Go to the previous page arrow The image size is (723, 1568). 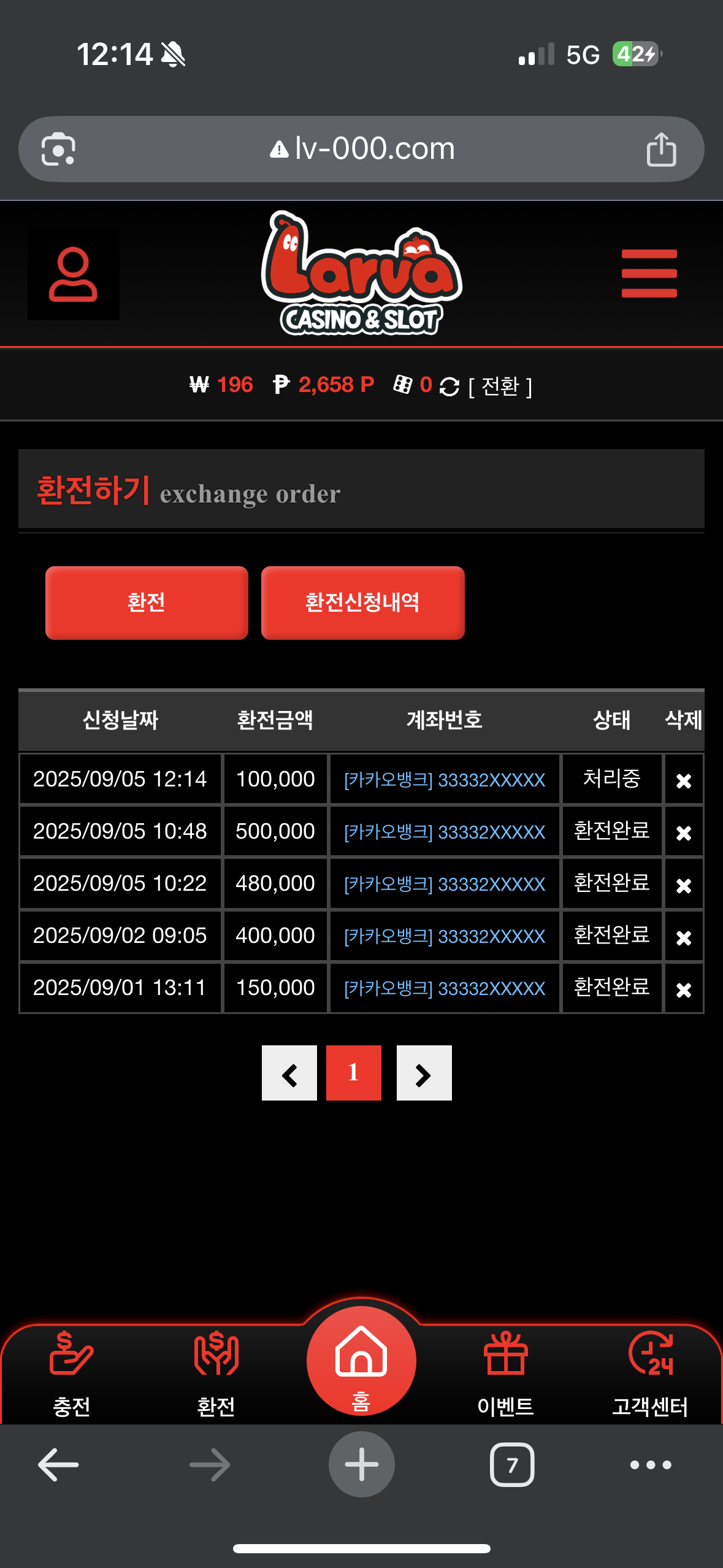[289, 1073]
